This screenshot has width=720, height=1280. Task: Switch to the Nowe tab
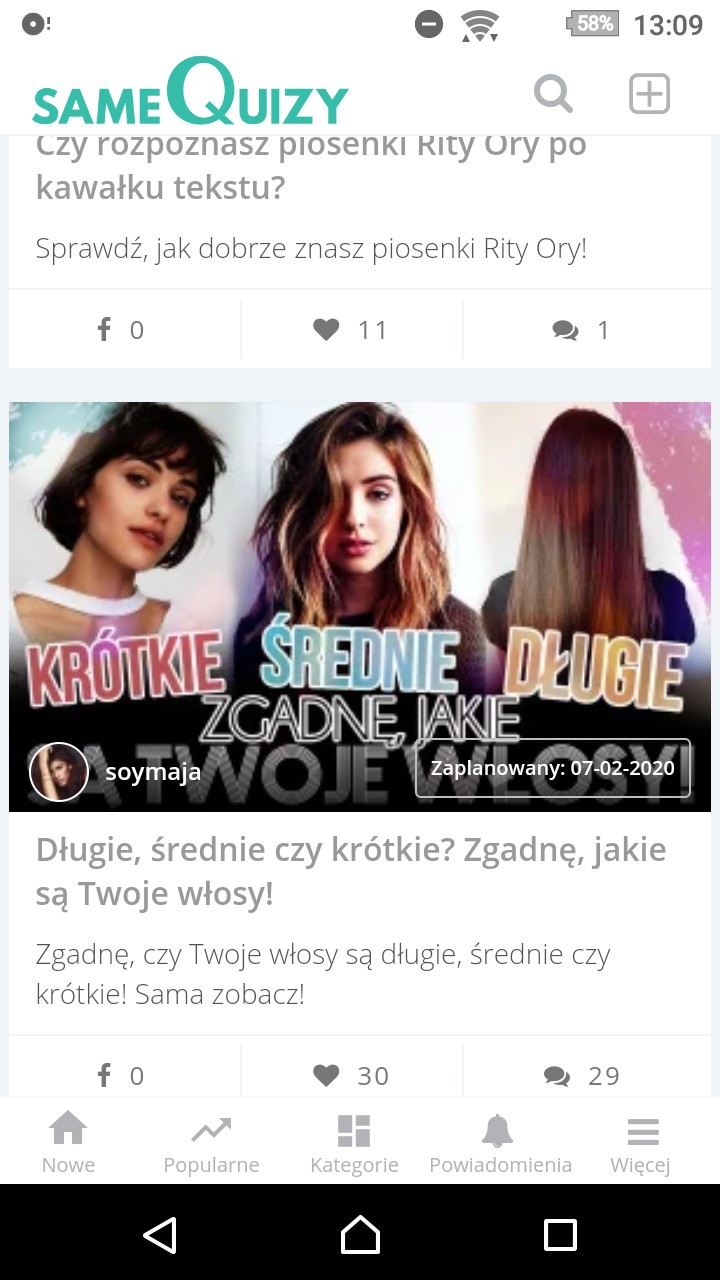69,1143
